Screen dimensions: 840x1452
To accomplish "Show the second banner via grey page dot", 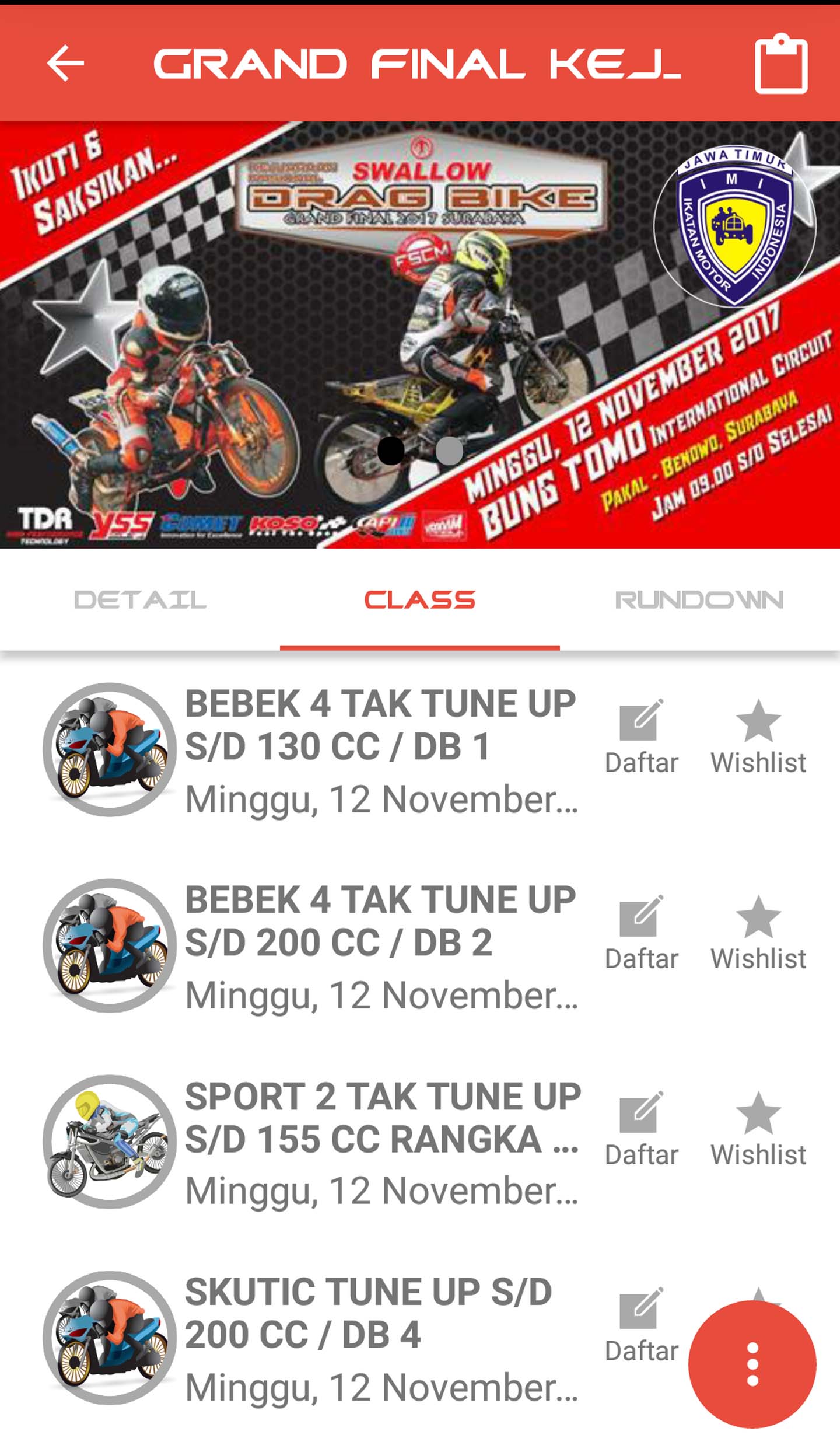I will pos(449,451).
